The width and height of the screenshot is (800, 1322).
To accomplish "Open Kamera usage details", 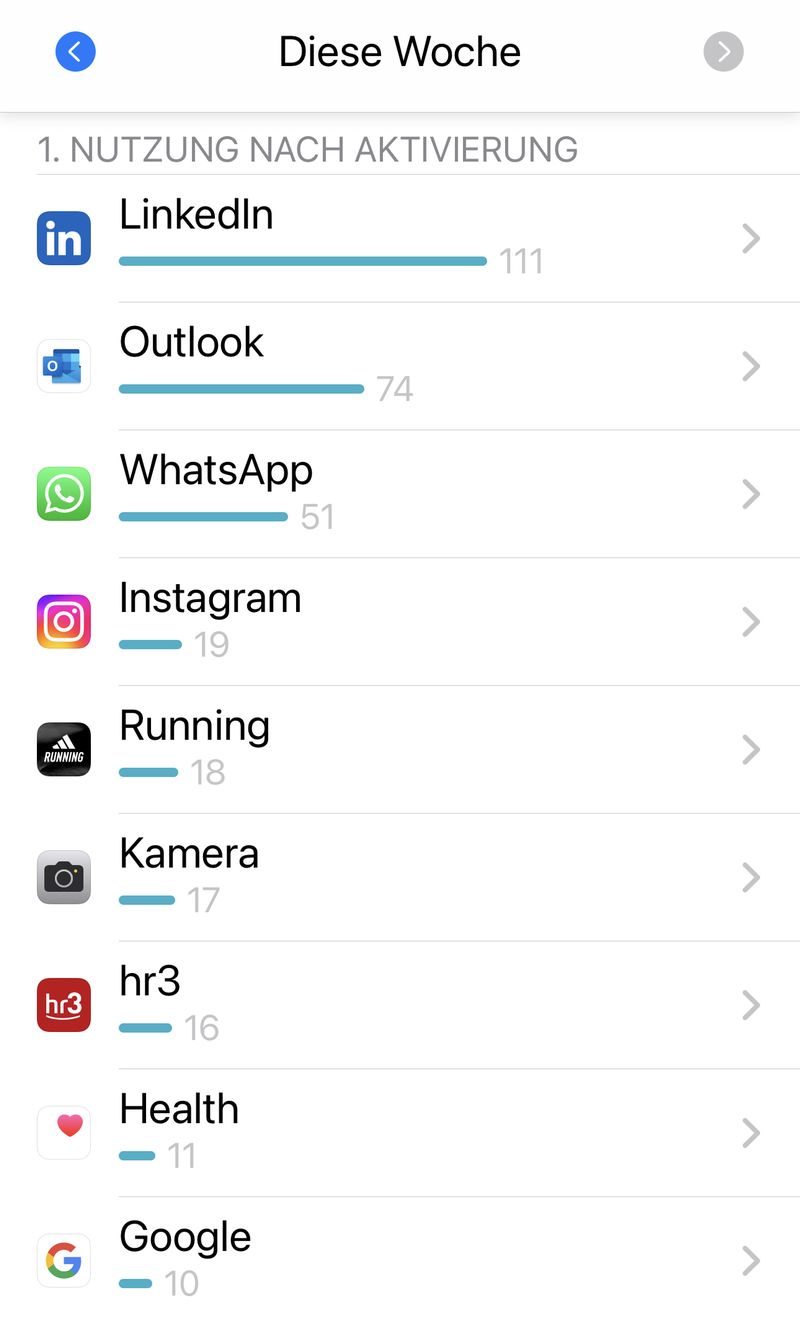I will click(x=400, y=878).
